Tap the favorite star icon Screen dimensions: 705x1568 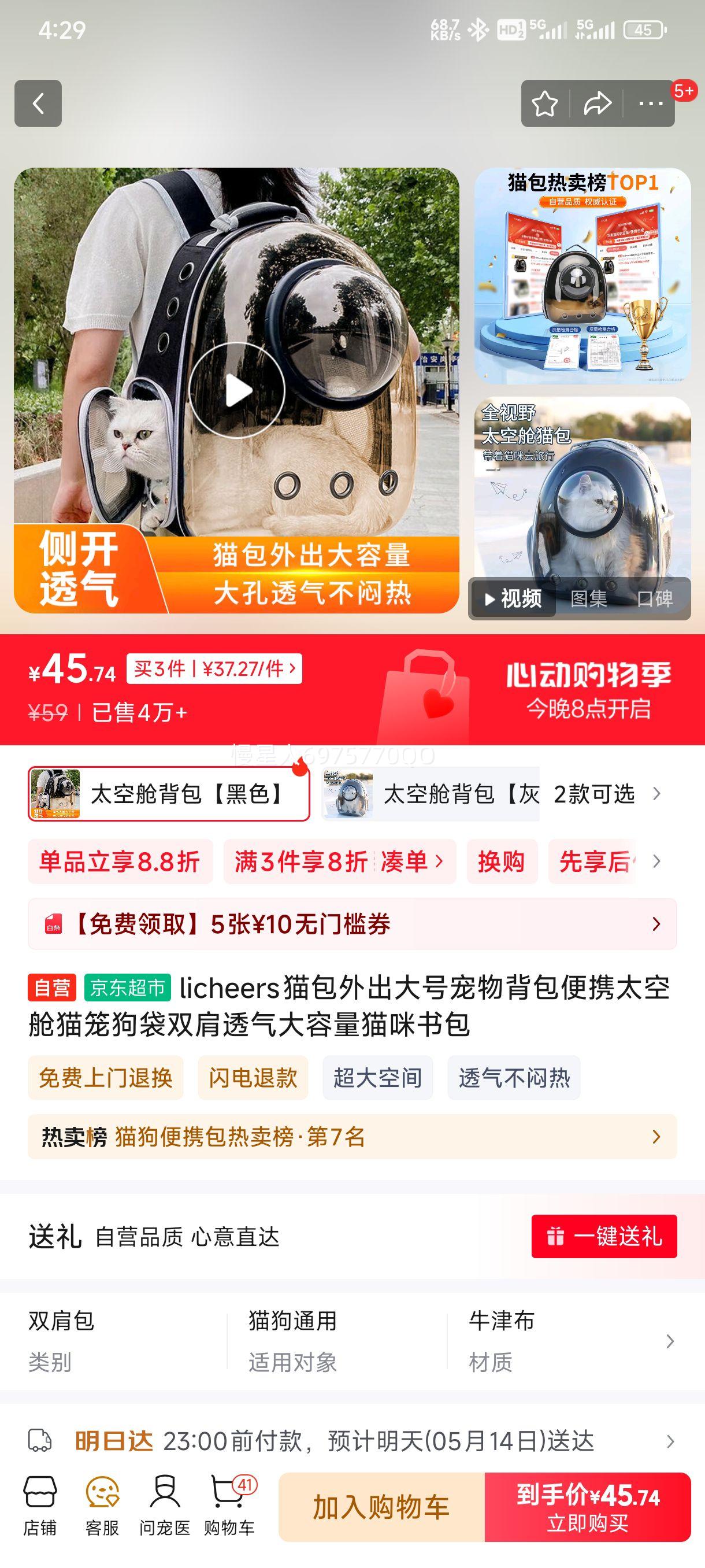[x=546, y=104]
